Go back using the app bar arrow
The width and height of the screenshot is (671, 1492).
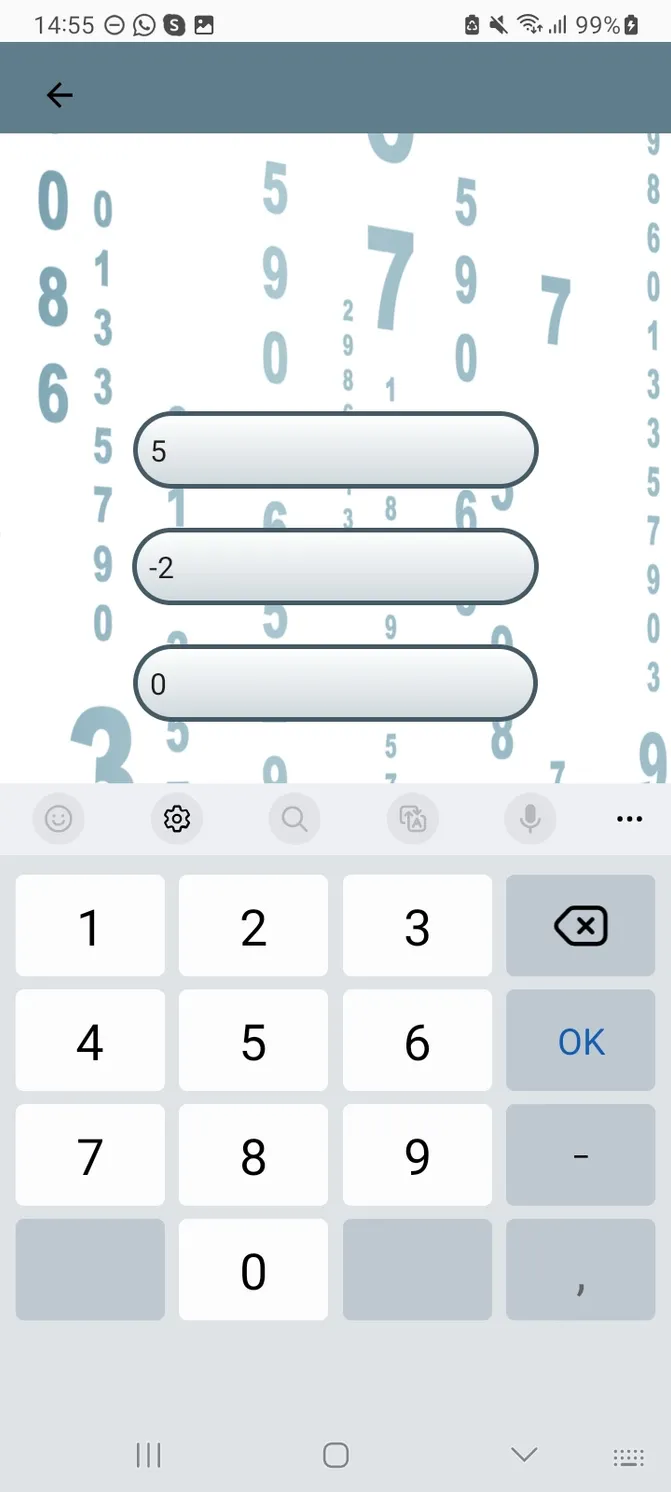(x=60, y=95)
